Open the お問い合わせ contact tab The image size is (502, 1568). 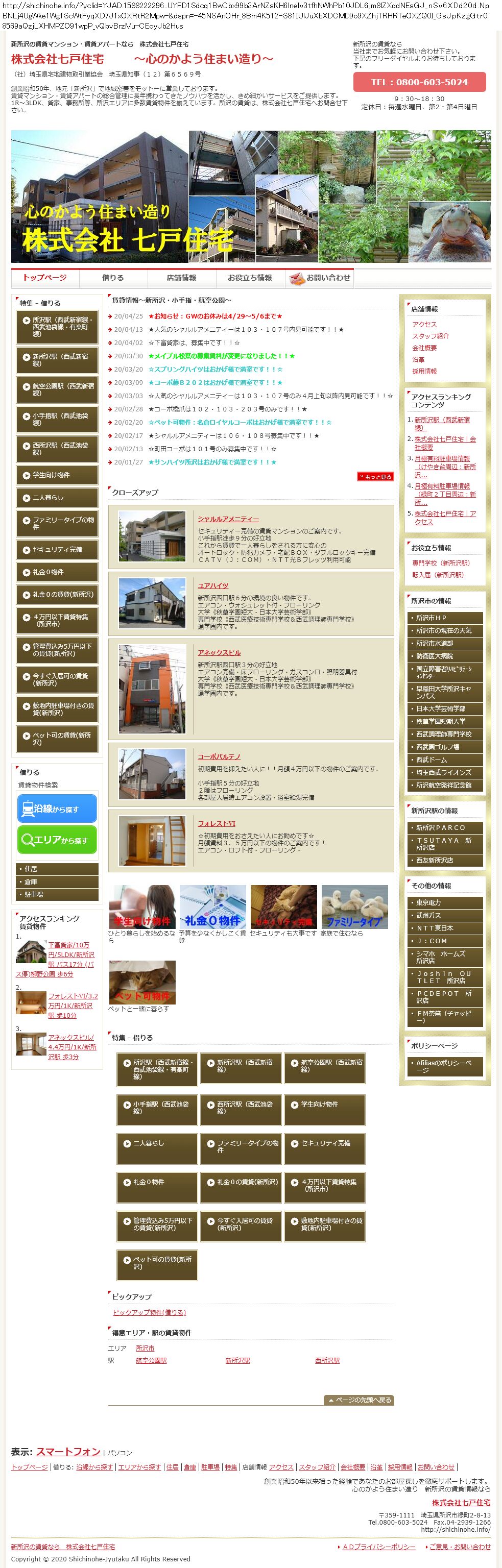(319, 278)
